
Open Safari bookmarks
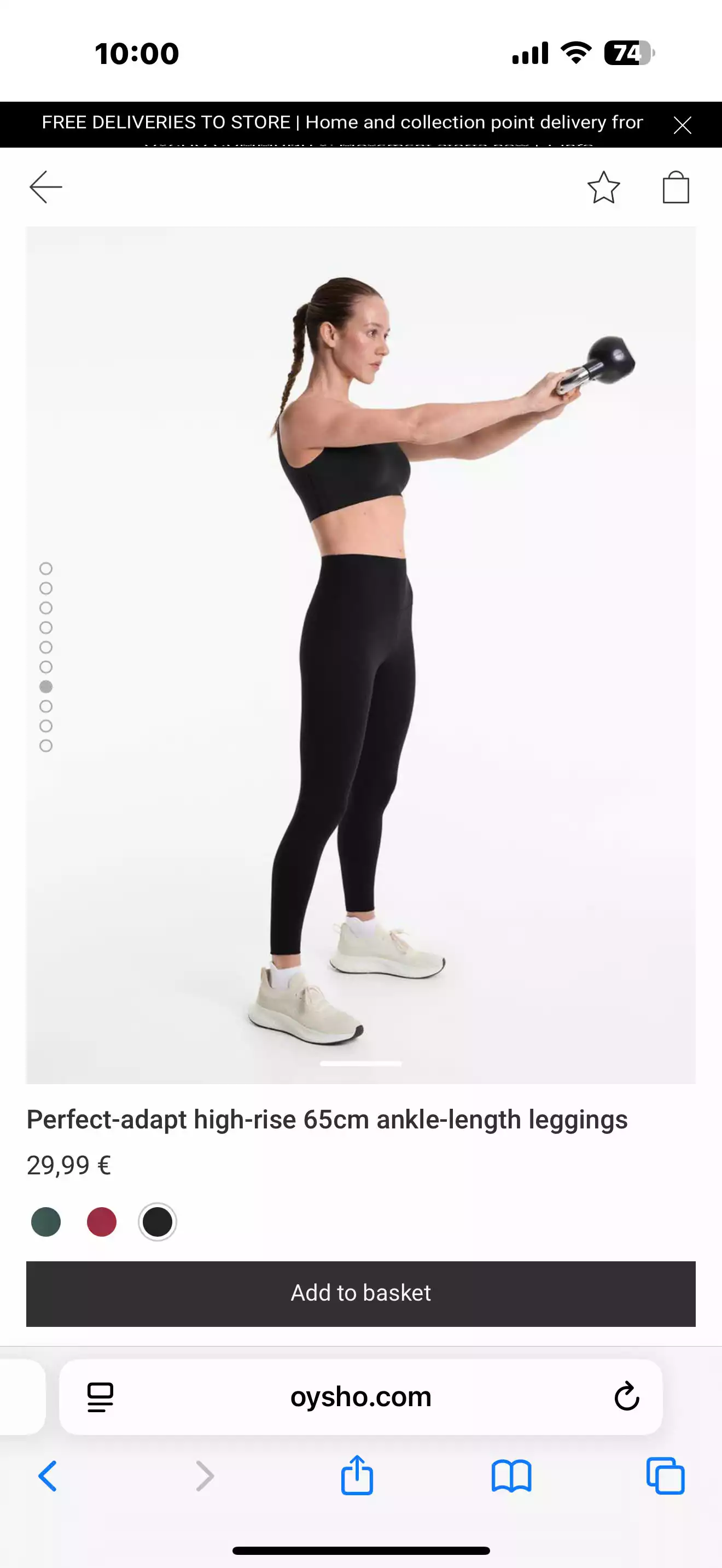point(511,1476)
